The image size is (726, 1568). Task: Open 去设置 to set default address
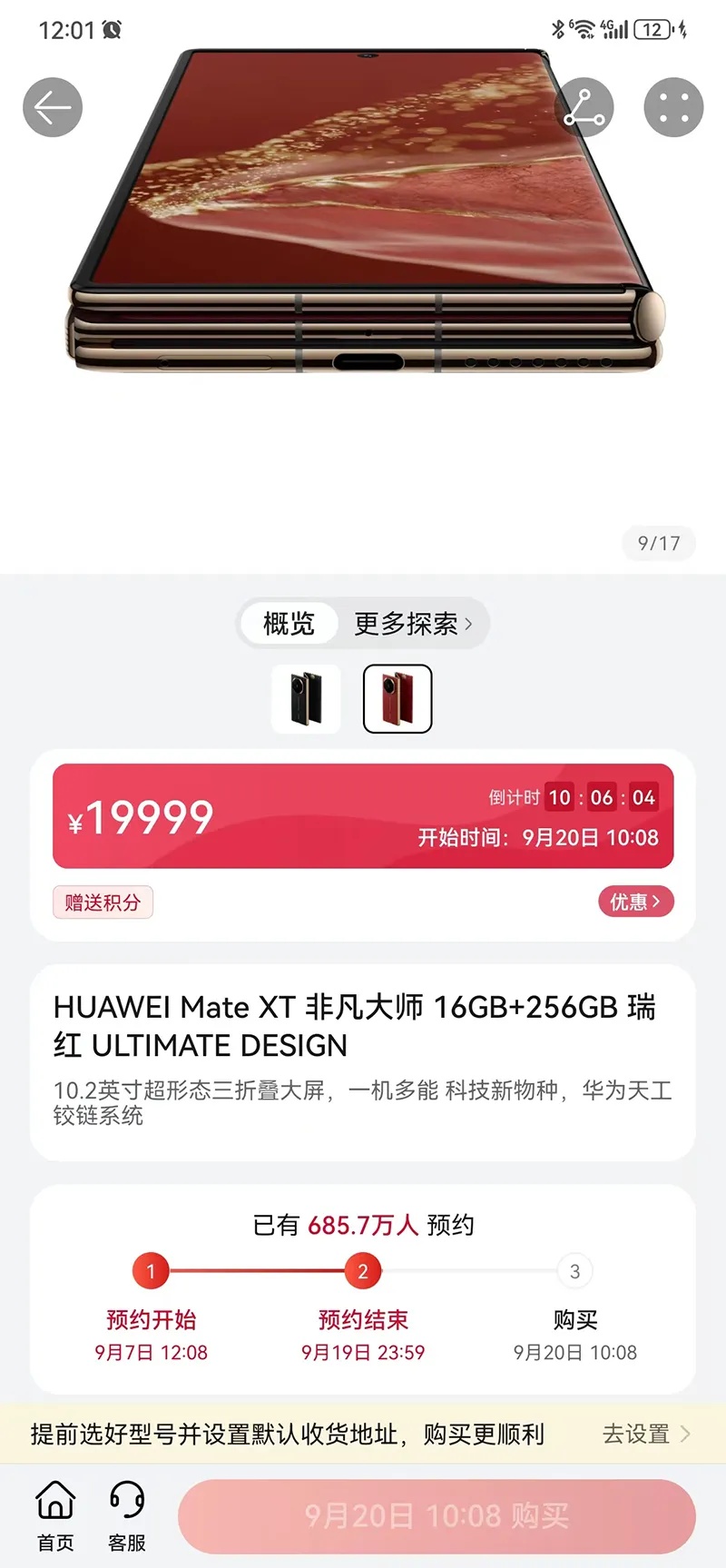(645, 1434)
